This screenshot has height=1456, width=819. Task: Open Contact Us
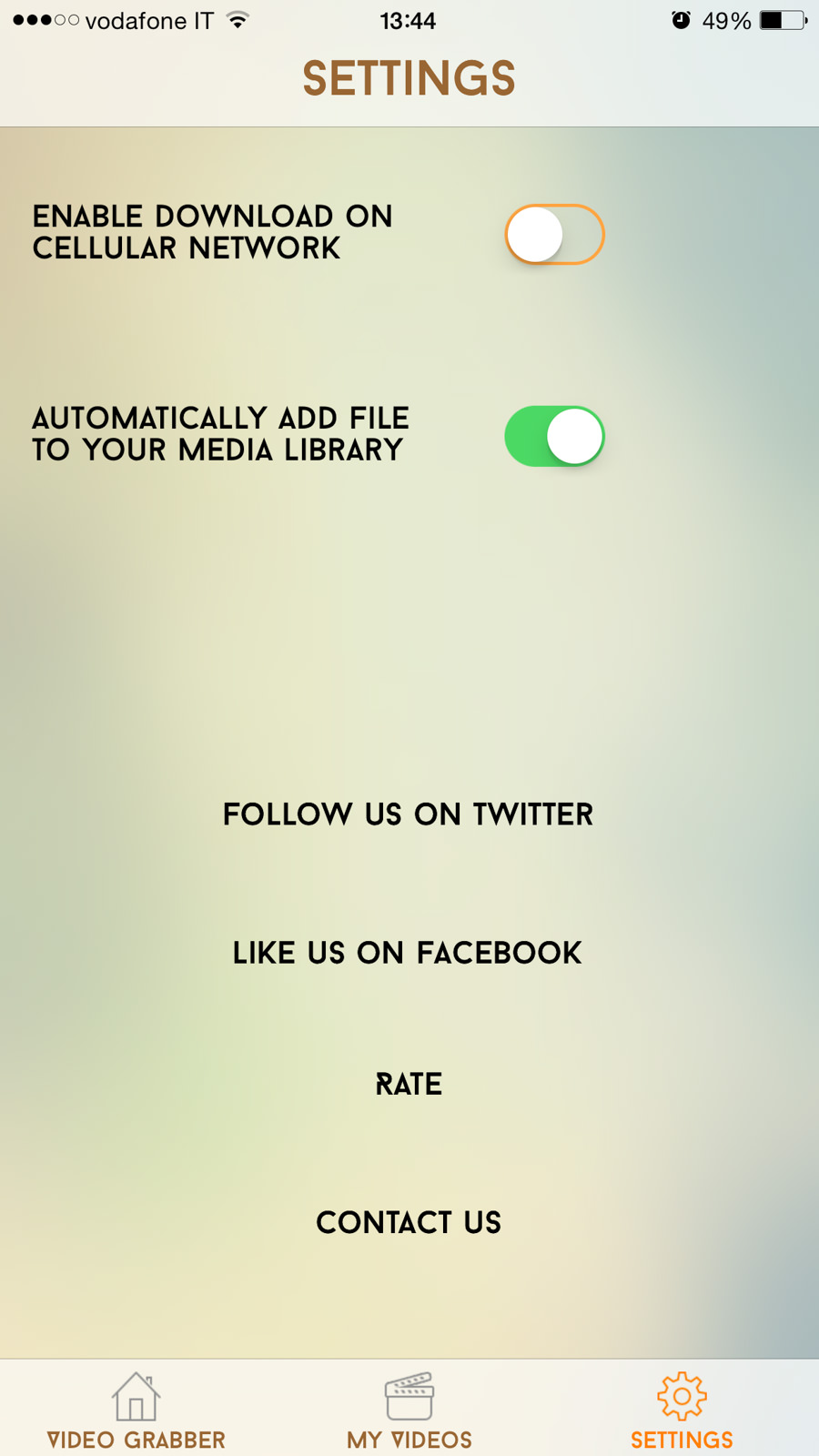(409, 1222)
